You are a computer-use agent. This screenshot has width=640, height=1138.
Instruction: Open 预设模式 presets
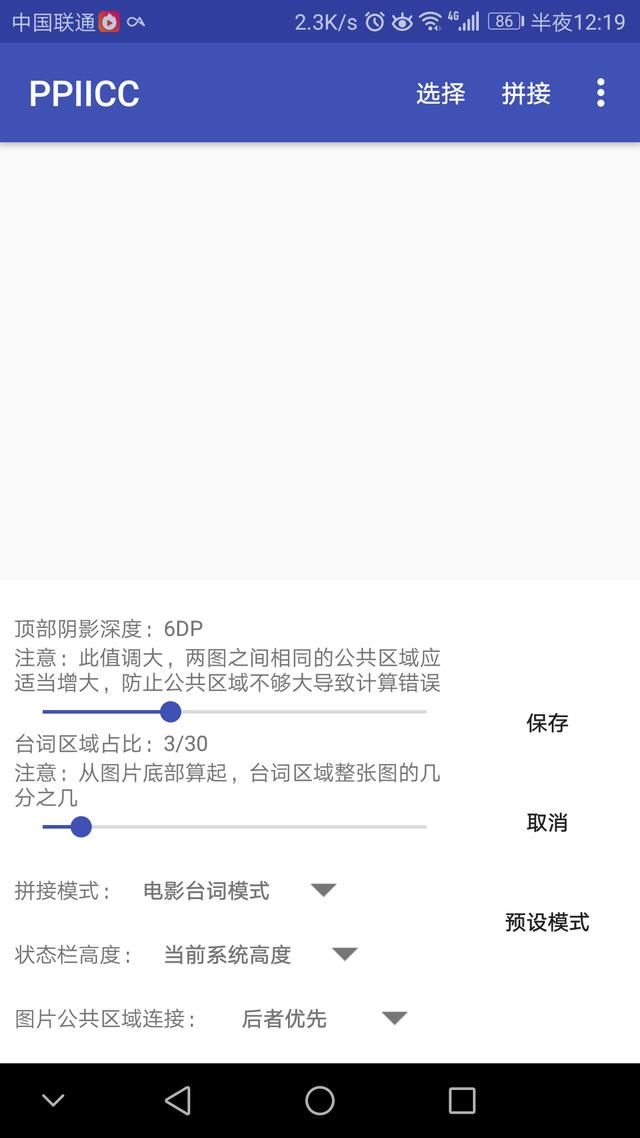click(547, 922)
